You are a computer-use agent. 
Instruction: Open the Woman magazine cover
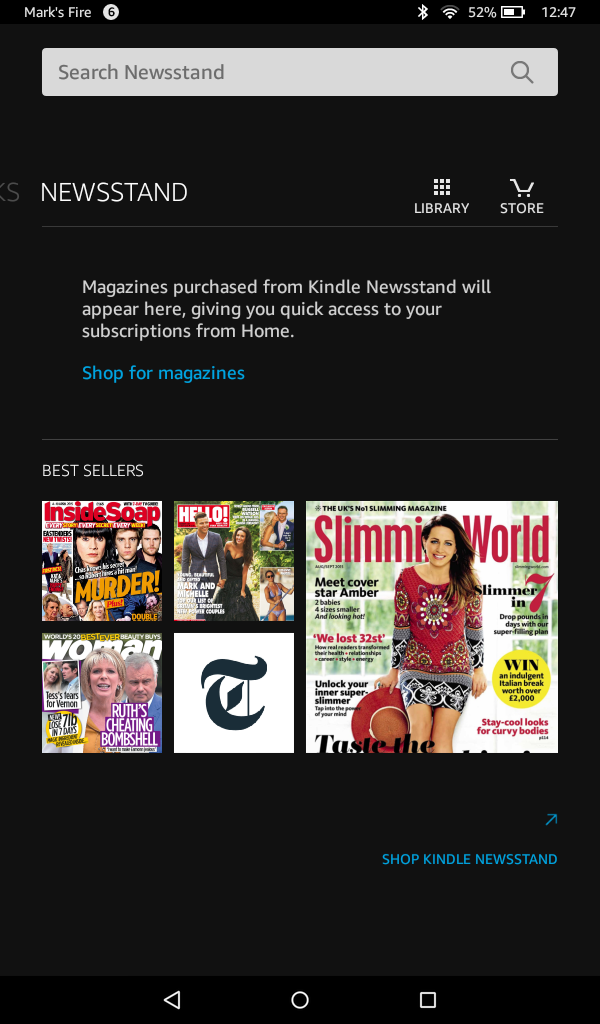pyautogui.click(x=102, y=693)
